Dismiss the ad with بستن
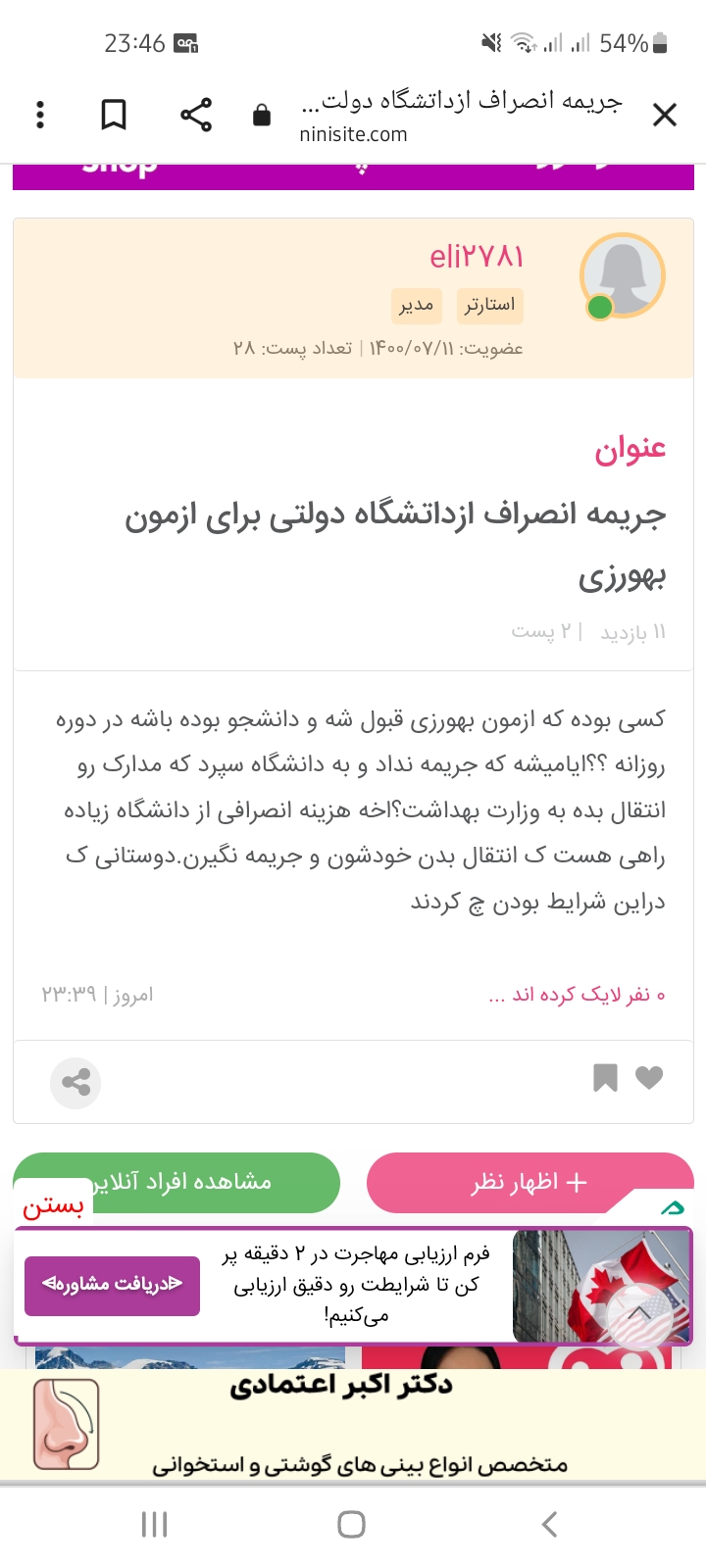Image resolution: width=706 pixels, height=1568 pixels. 53,1206
